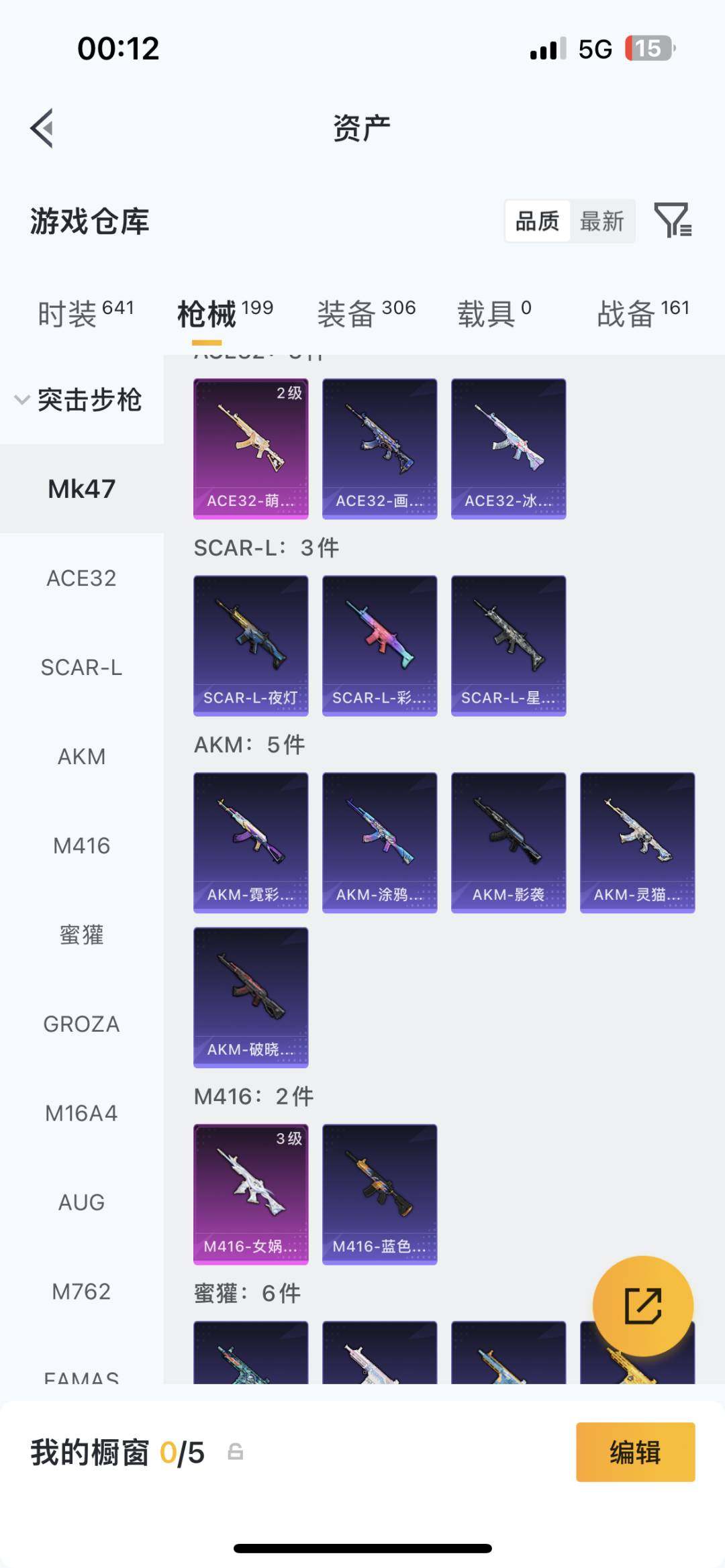The height and width of the screenshot is (1568, 725).
Task: Go back from the 资产 page
Action: [x=42, y=127]
